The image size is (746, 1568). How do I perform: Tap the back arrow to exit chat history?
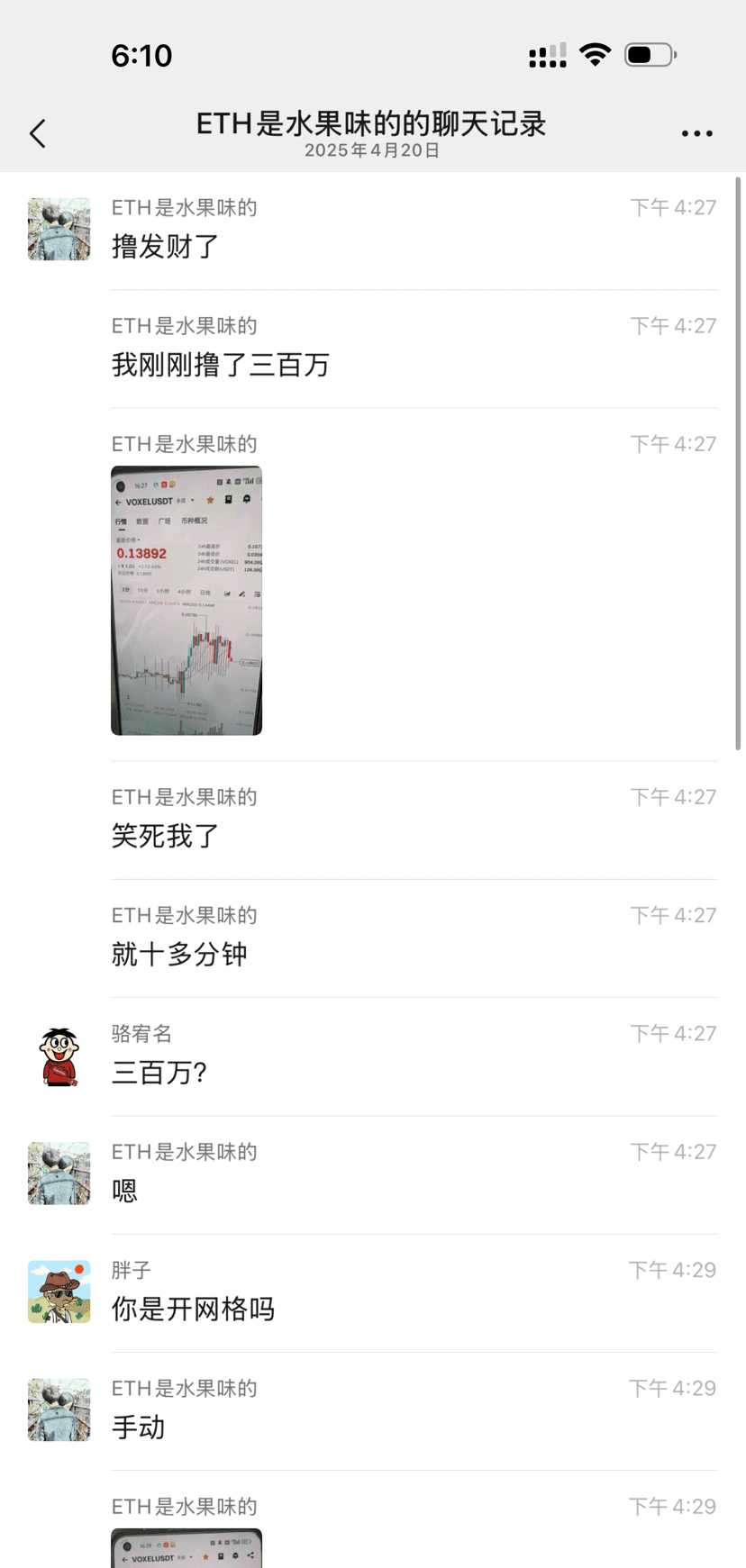[37, 132]
